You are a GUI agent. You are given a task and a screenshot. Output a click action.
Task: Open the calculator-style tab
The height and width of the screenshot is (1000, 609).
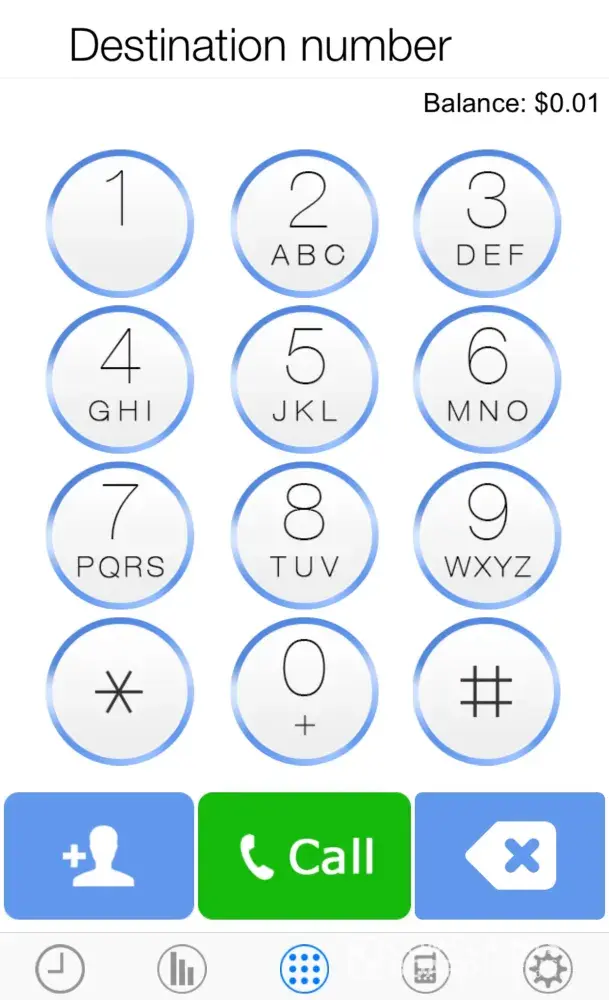(x=426, y=968)
